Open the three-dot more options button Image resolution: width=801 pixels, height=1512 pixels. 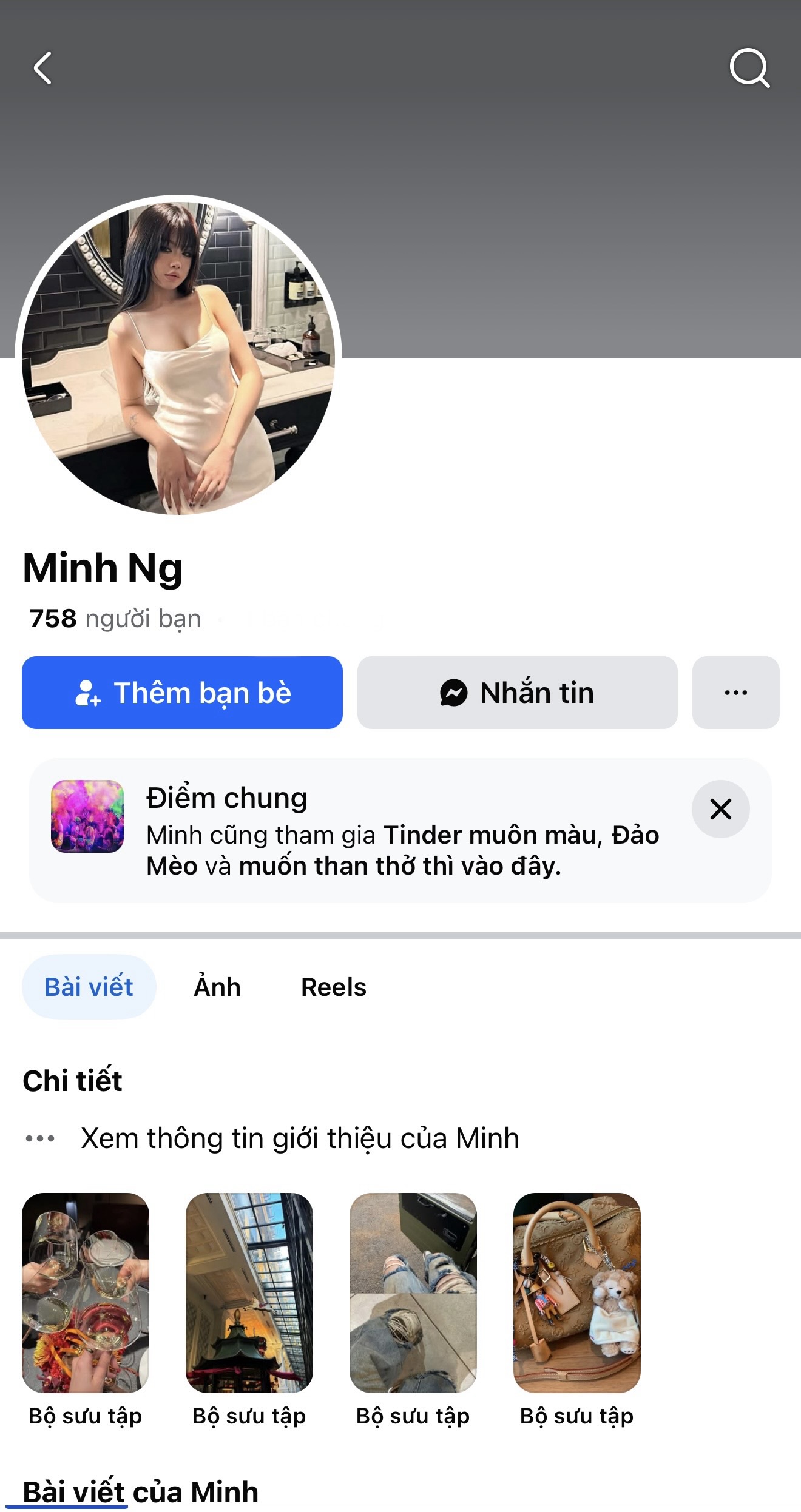click(735, 693)
